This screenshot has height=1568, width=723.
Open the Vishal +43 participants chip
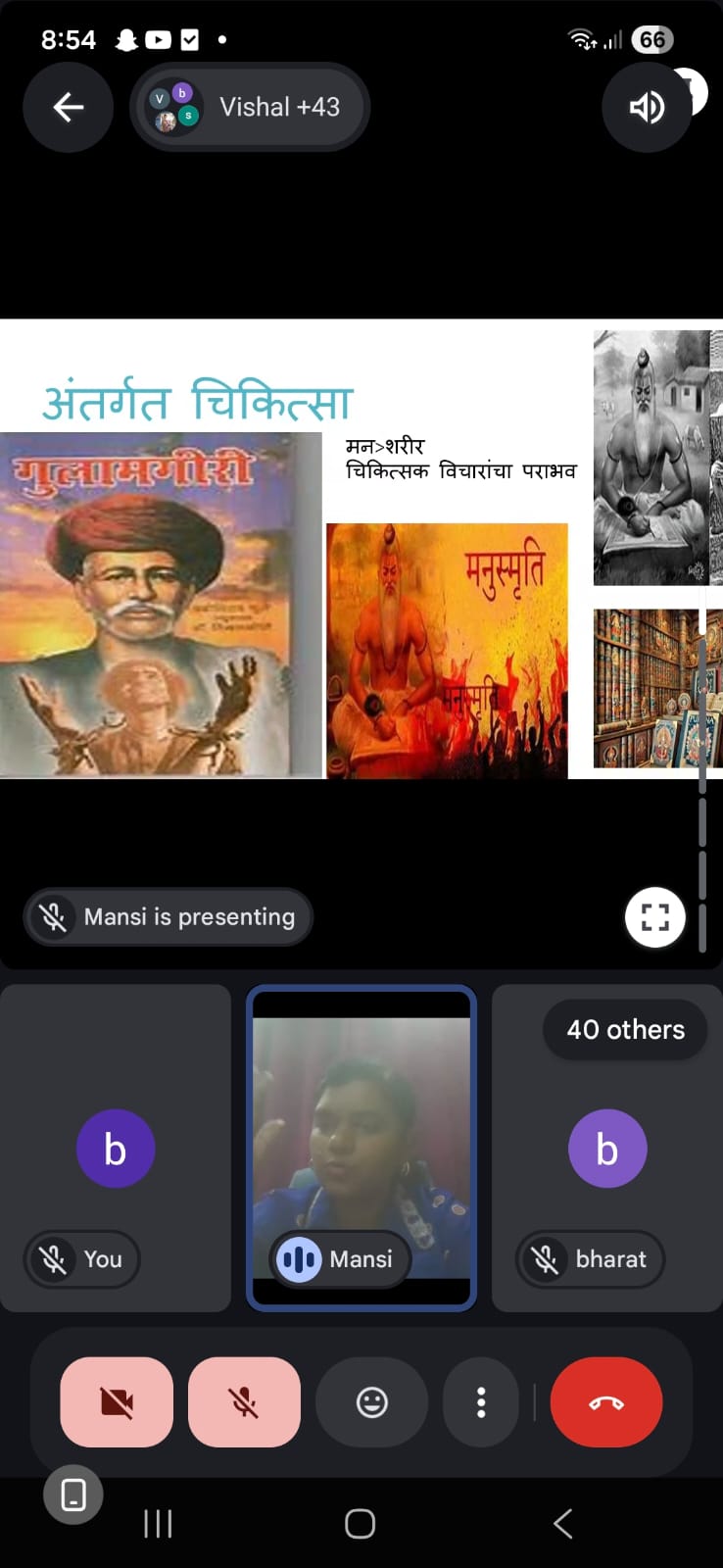[250, 107]
